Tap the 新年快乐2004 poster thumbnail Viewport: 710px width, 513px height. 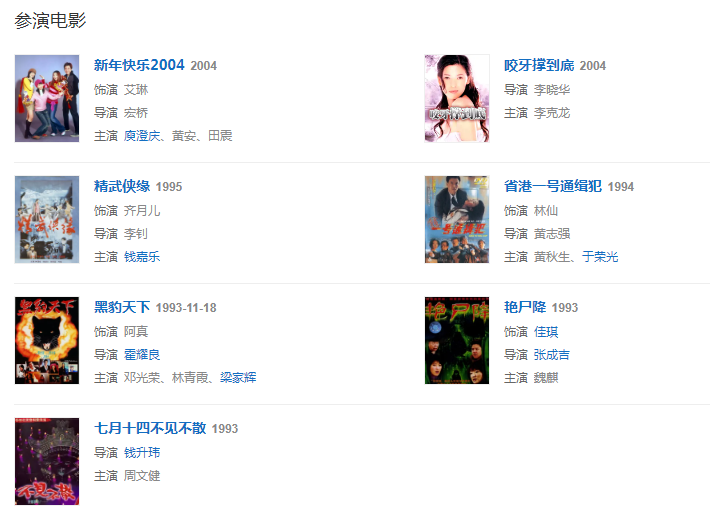pos(47,98)
